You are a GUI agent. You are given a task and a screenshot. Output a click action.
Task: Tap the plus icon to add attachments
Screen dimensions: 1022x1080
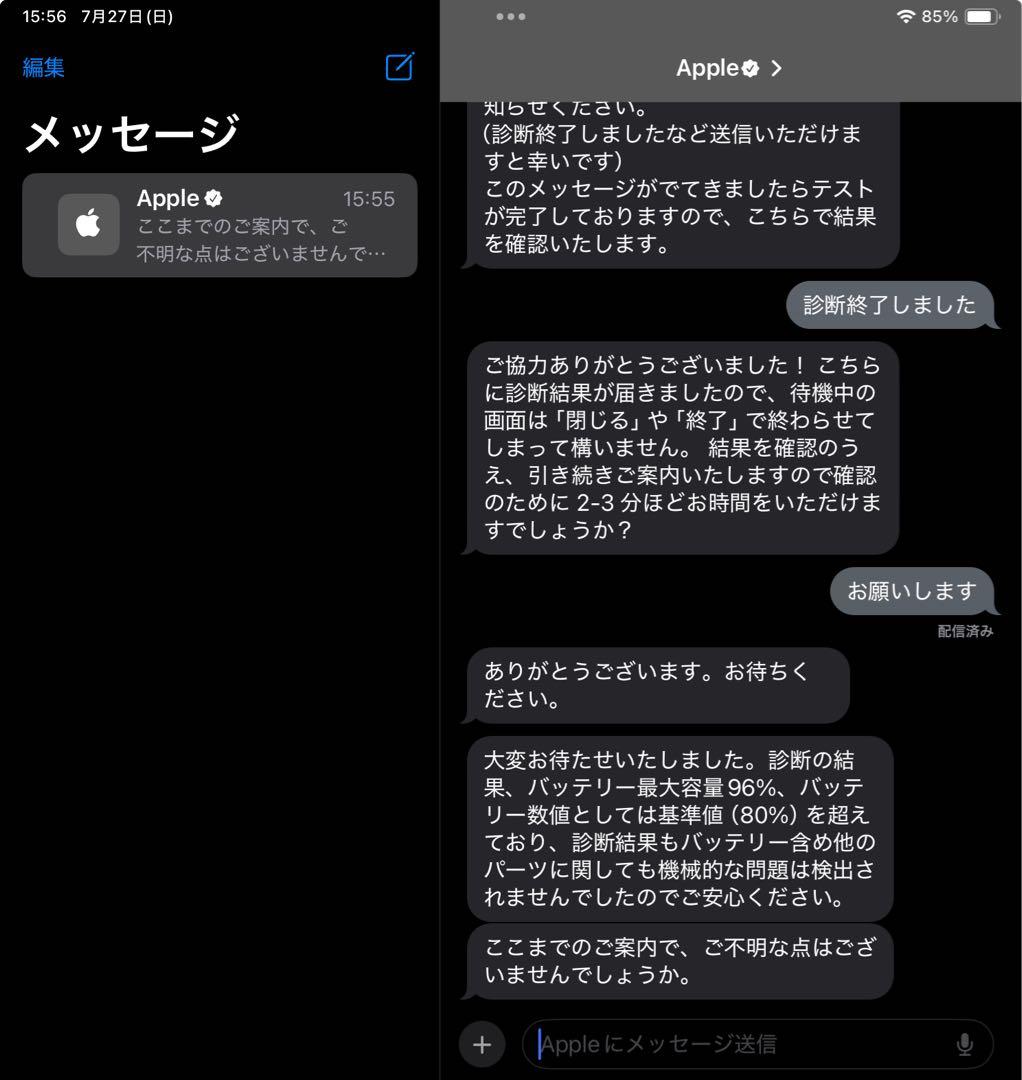(x=482, y=1044)
